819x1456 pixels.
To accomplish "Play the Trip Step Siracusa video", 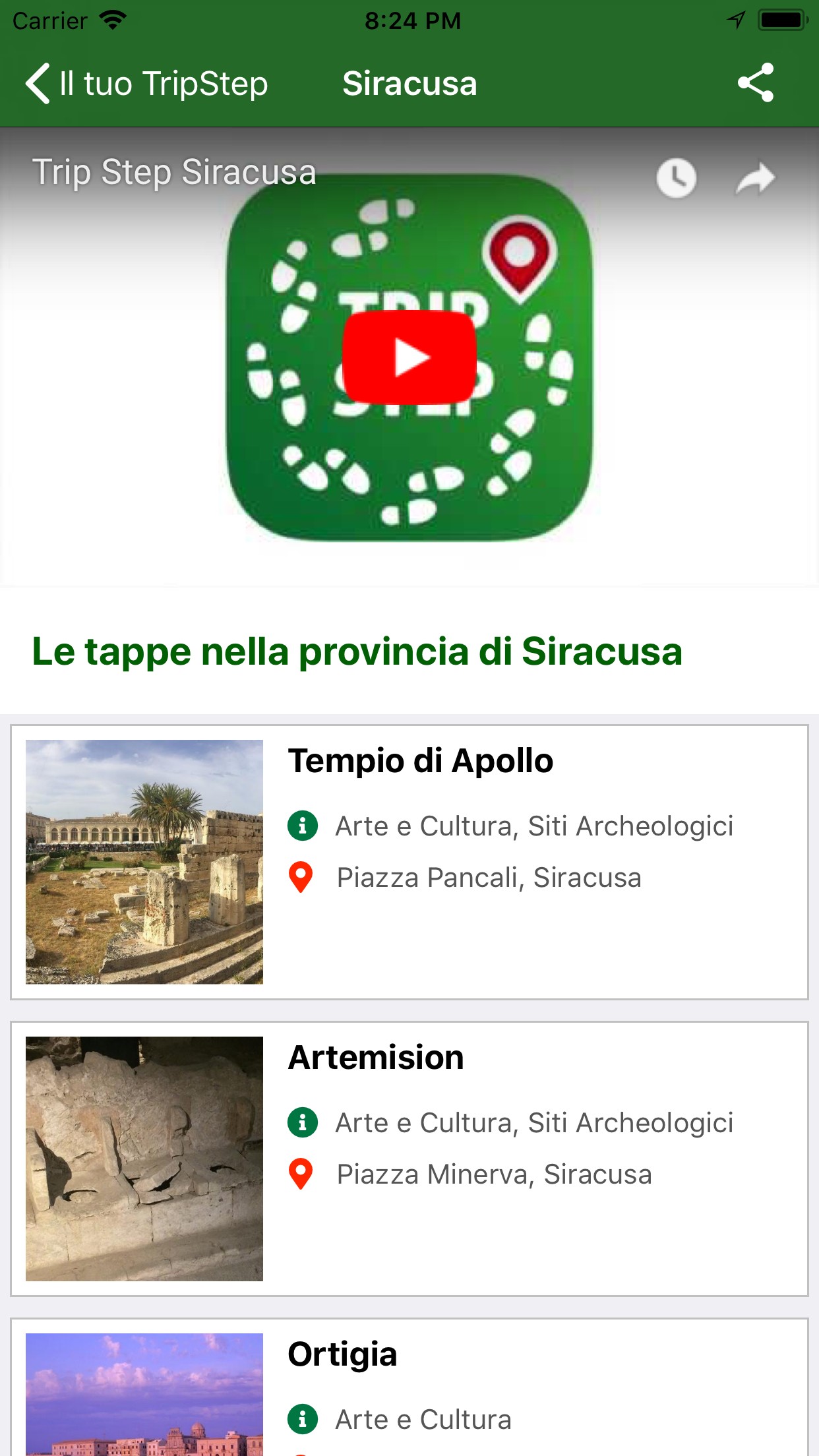I will 409,357.
